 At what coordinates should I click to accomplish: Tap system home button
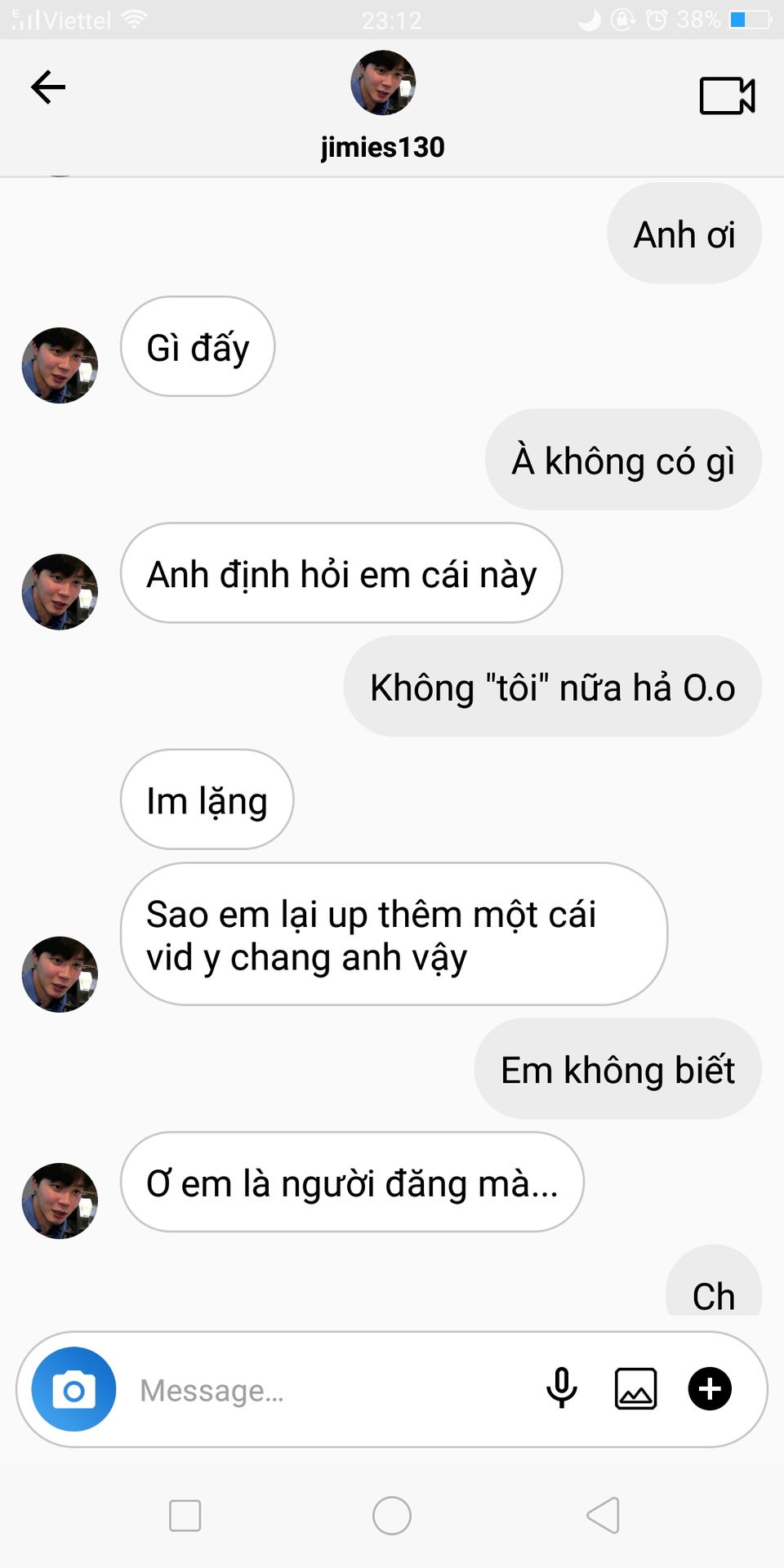pyautogui.click(x=392, y=1516)
